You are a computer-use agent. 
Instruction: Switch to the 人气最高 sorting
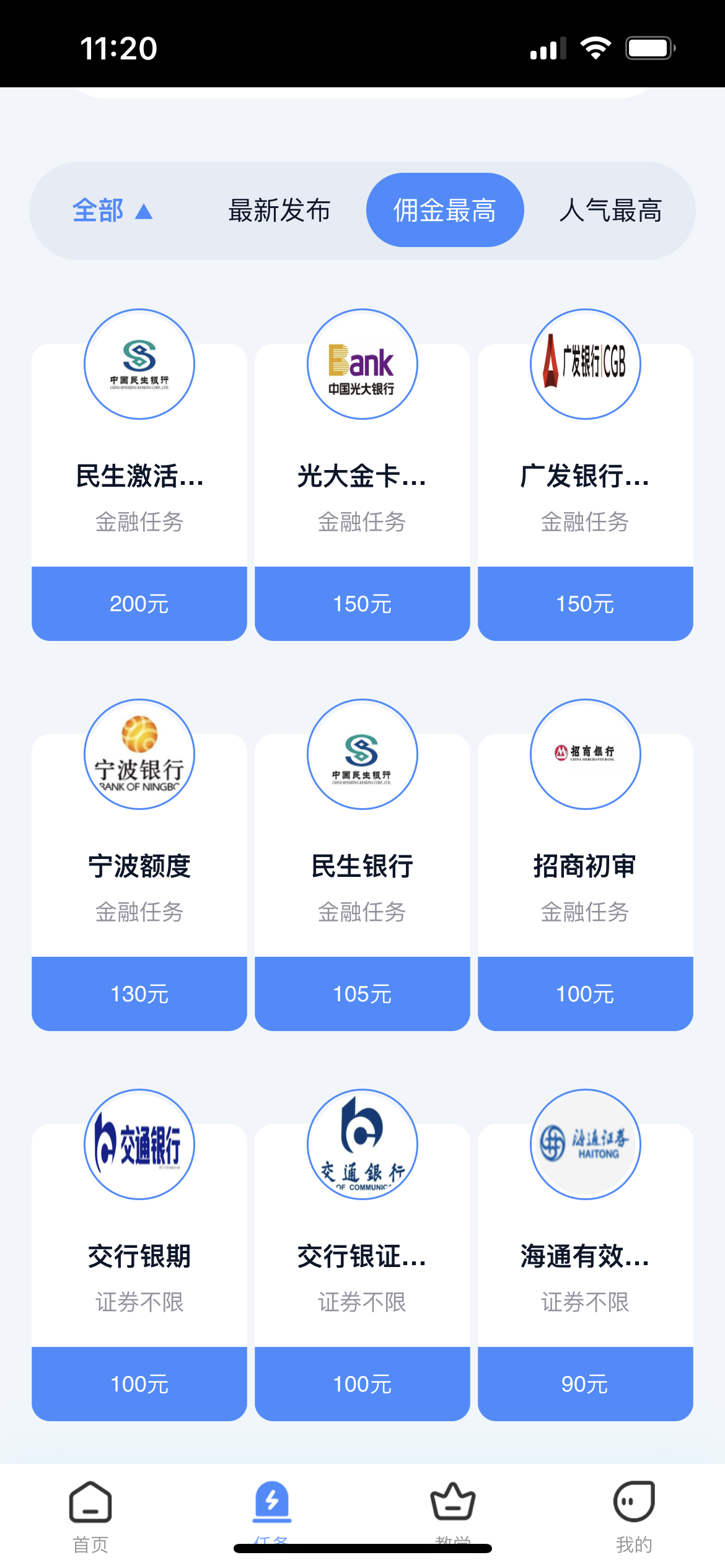point(610,211)
